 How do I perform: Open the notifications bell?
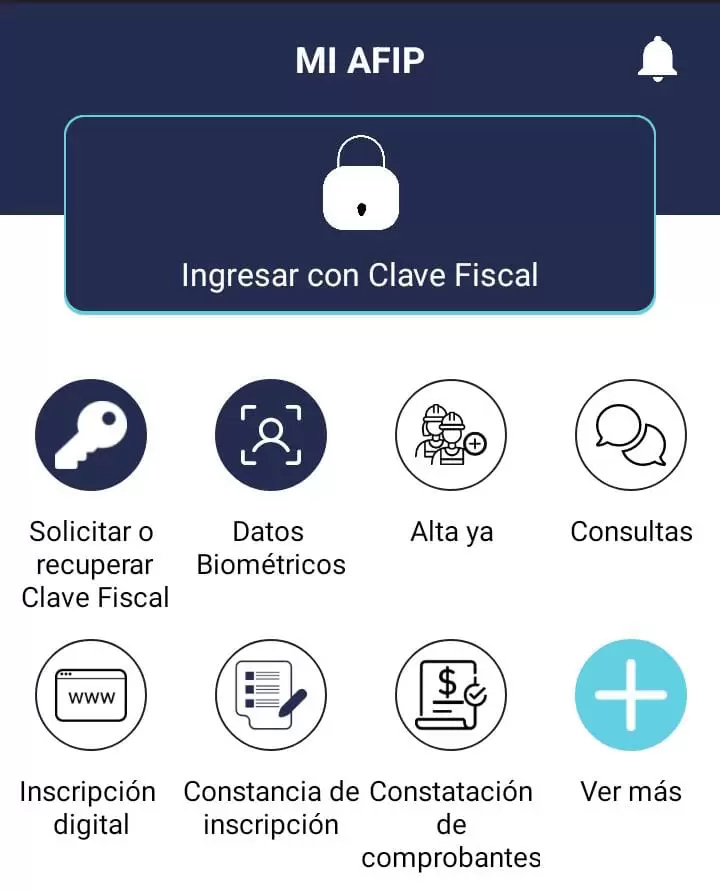[x=658, y=59]
